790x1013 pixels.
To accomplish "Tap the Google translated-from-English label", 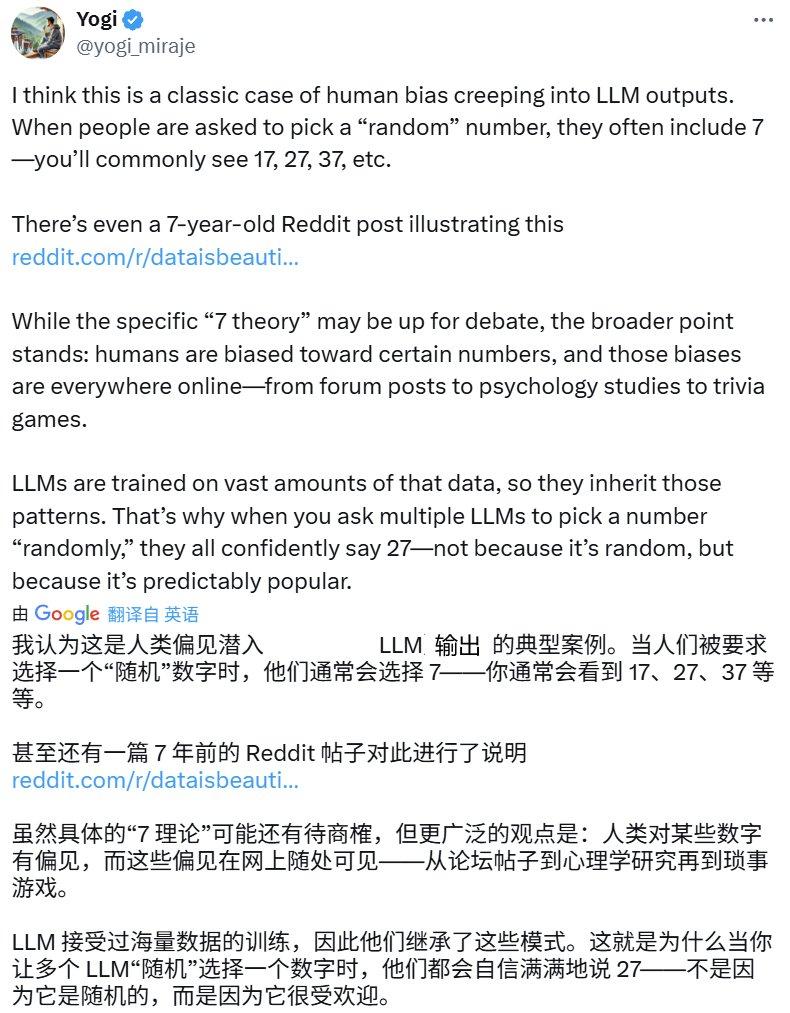I will pyautogui.click(x=106, y=614).
